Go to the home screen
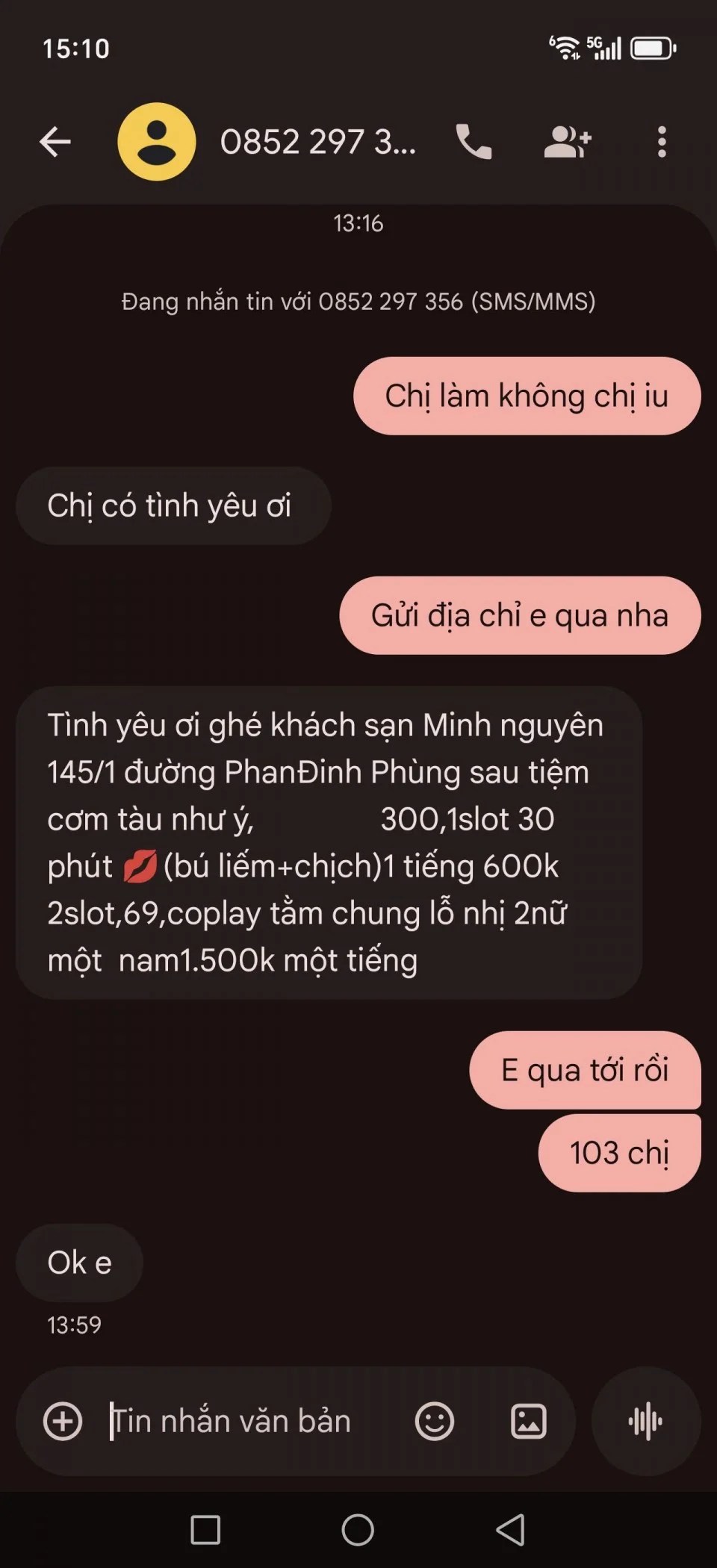The height and width of the screenshot is (1568, 717). (x=358, y=1530)
